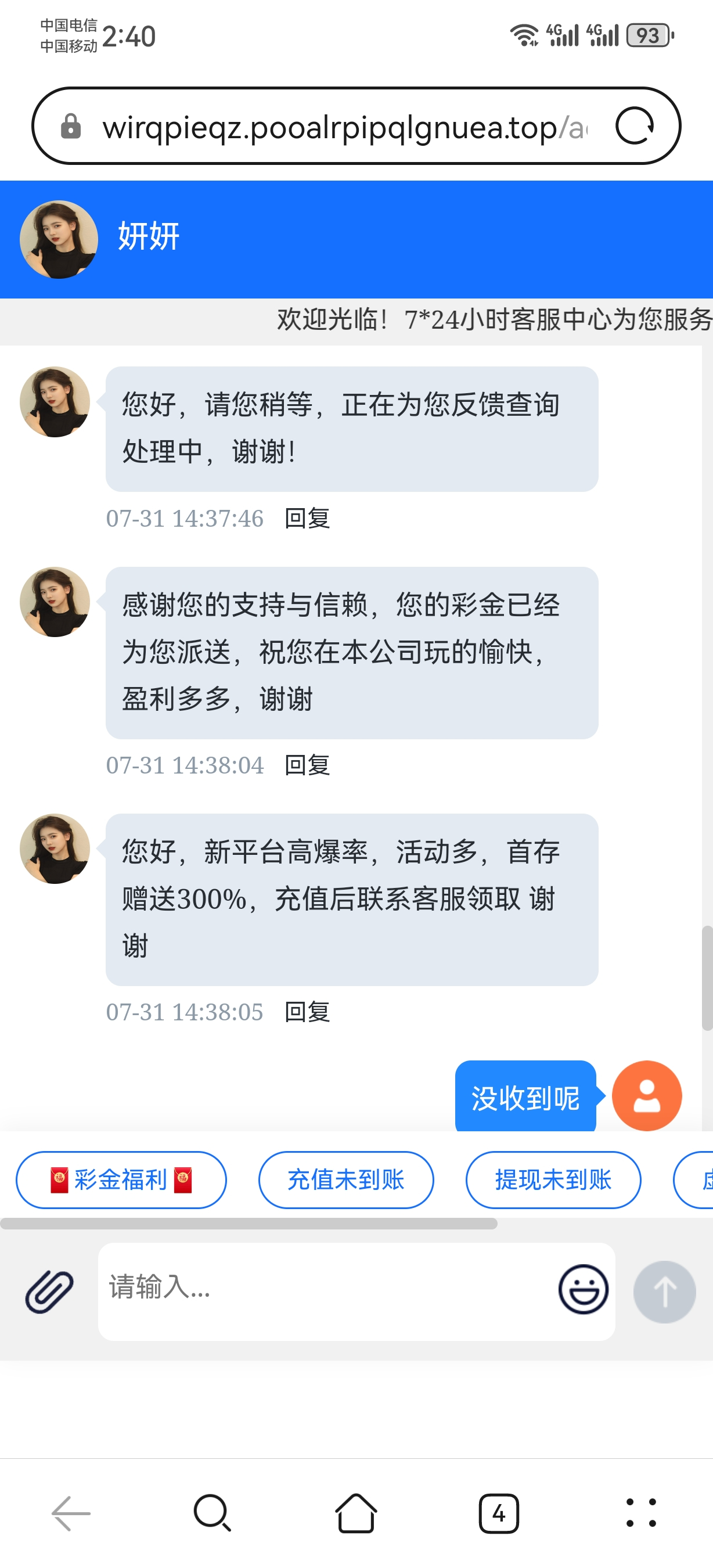The image size is (713, 1568).
Task: View the 4 open browser tabs
Action: pyautogui.click(x=498, y=1513)
